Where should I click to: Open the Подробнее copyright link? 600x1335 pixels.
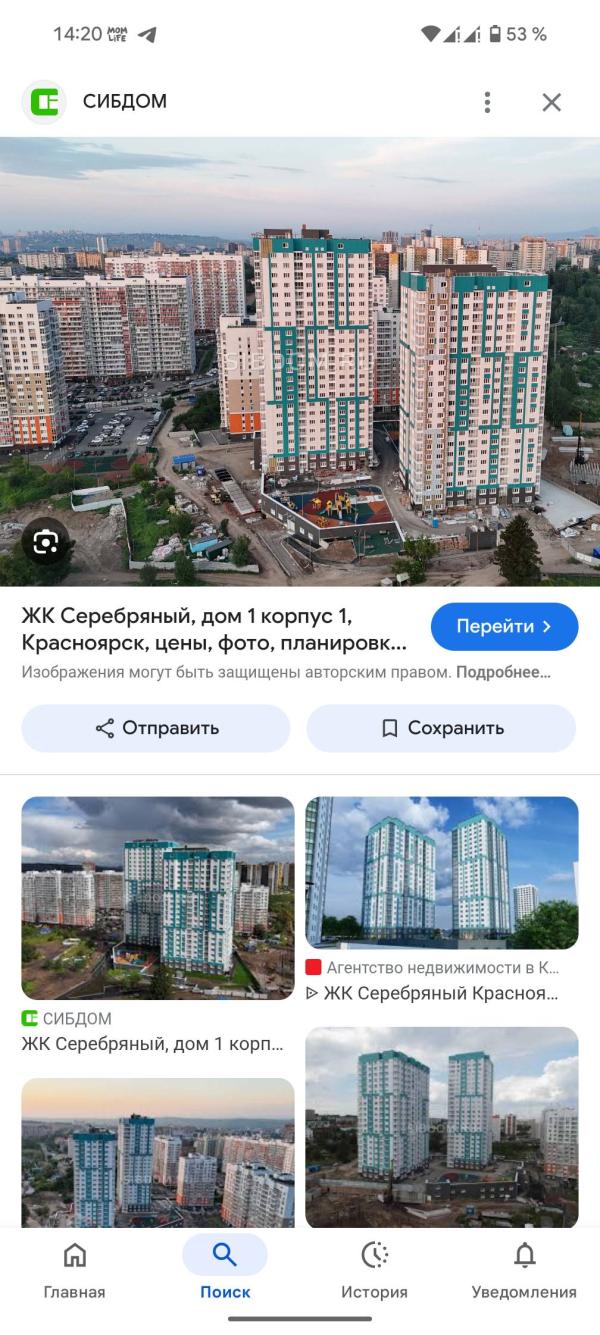click(503, 673)
